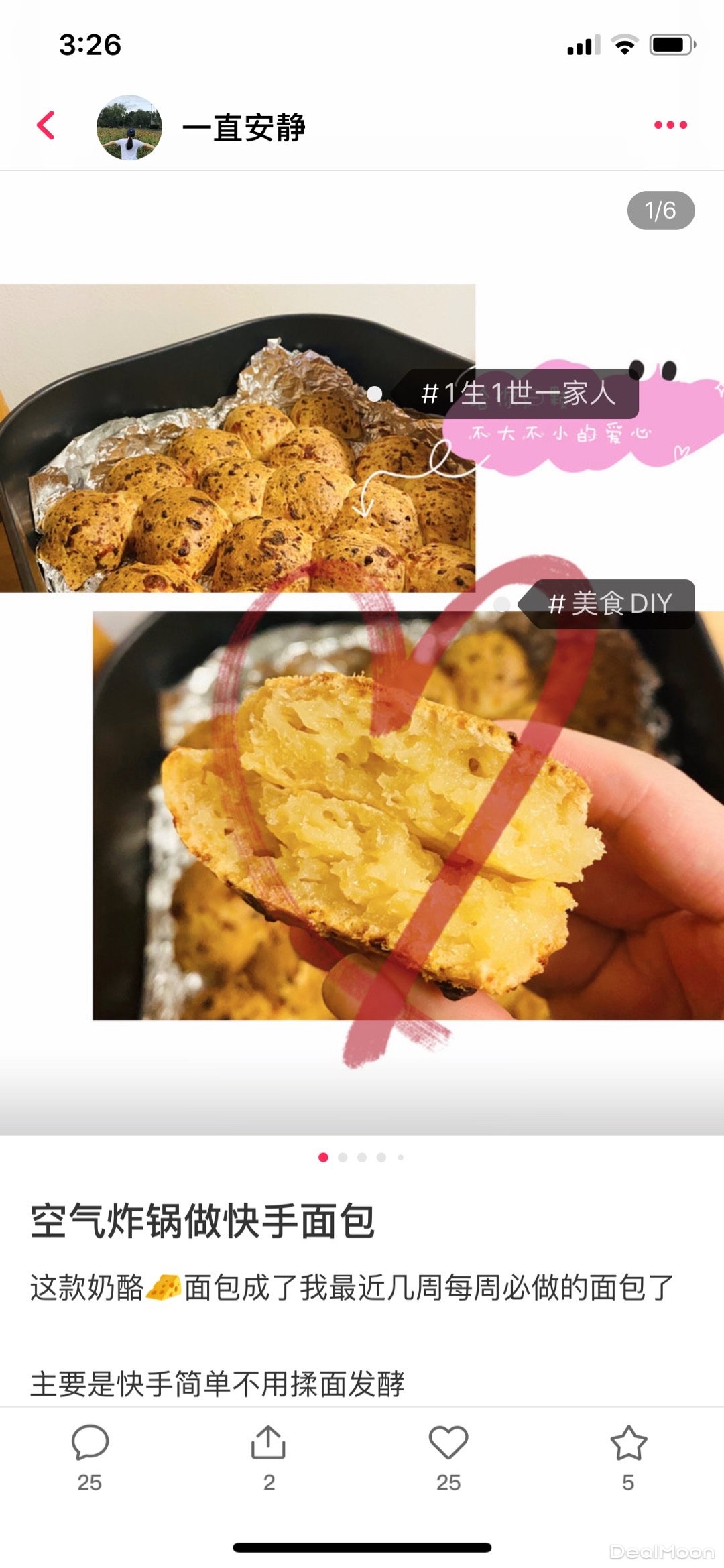Screen dimensions: 724x1568
Task: Open the three-dot overflow menu
Action: 670,125
